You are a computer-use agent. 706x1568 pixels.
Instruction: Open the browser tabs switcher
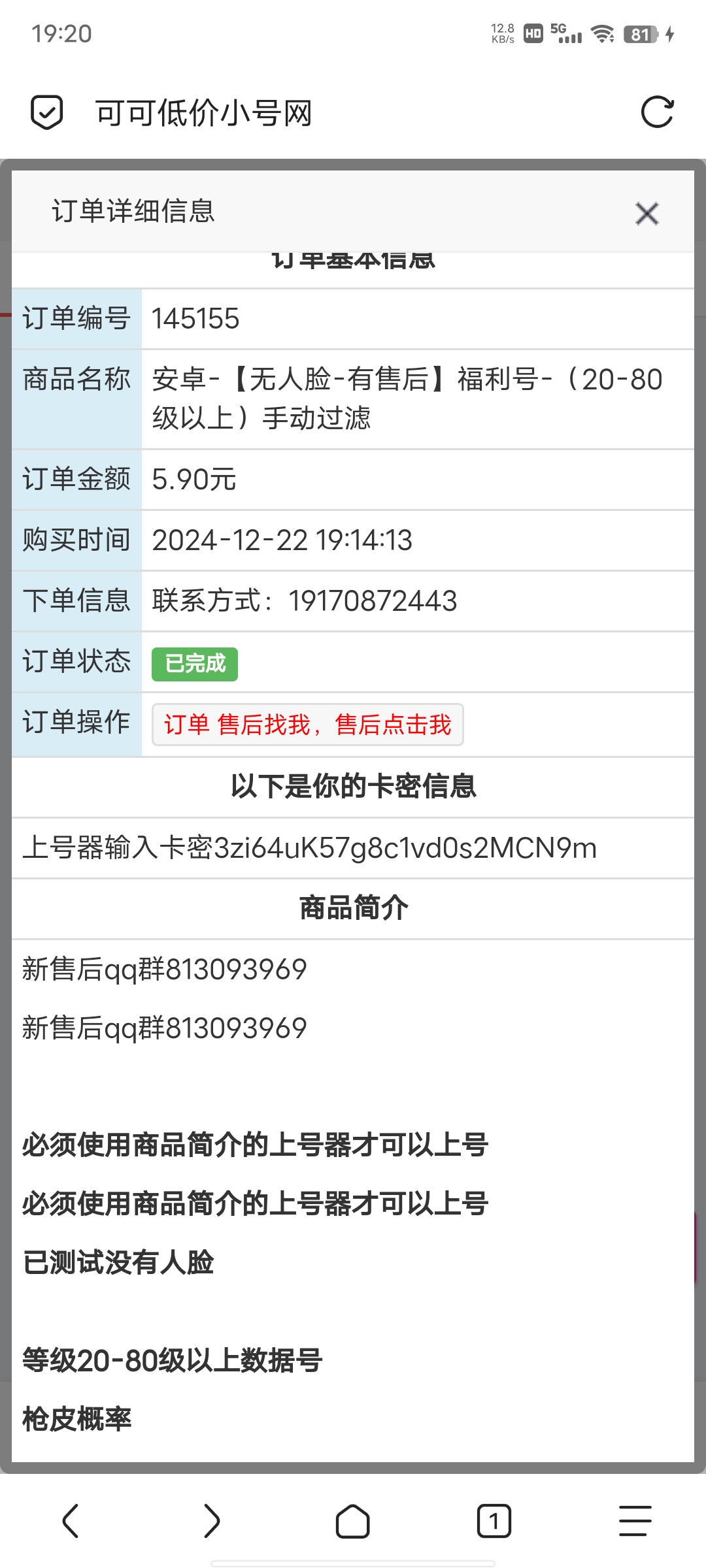tap(494, 1521)
